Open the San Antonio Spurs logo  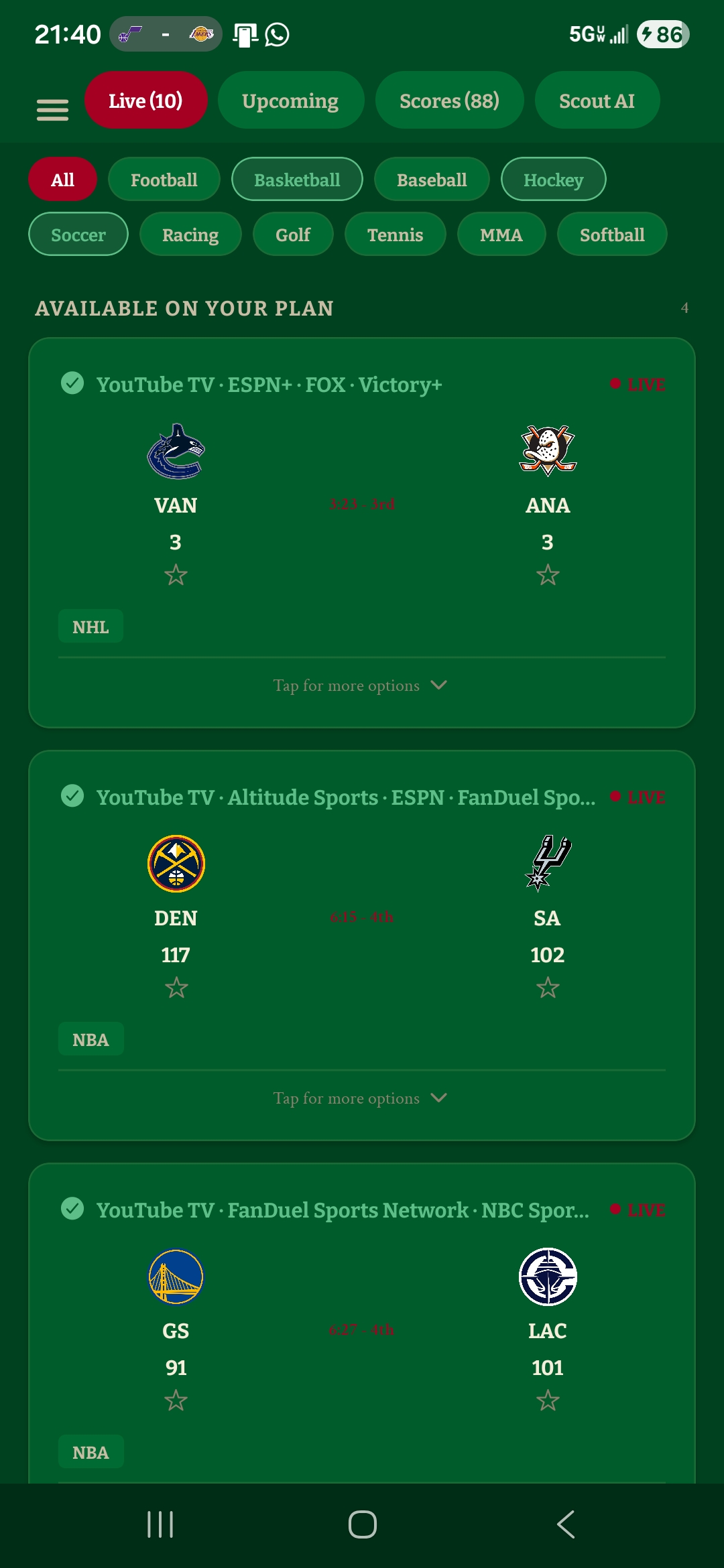tap(547, 864)
